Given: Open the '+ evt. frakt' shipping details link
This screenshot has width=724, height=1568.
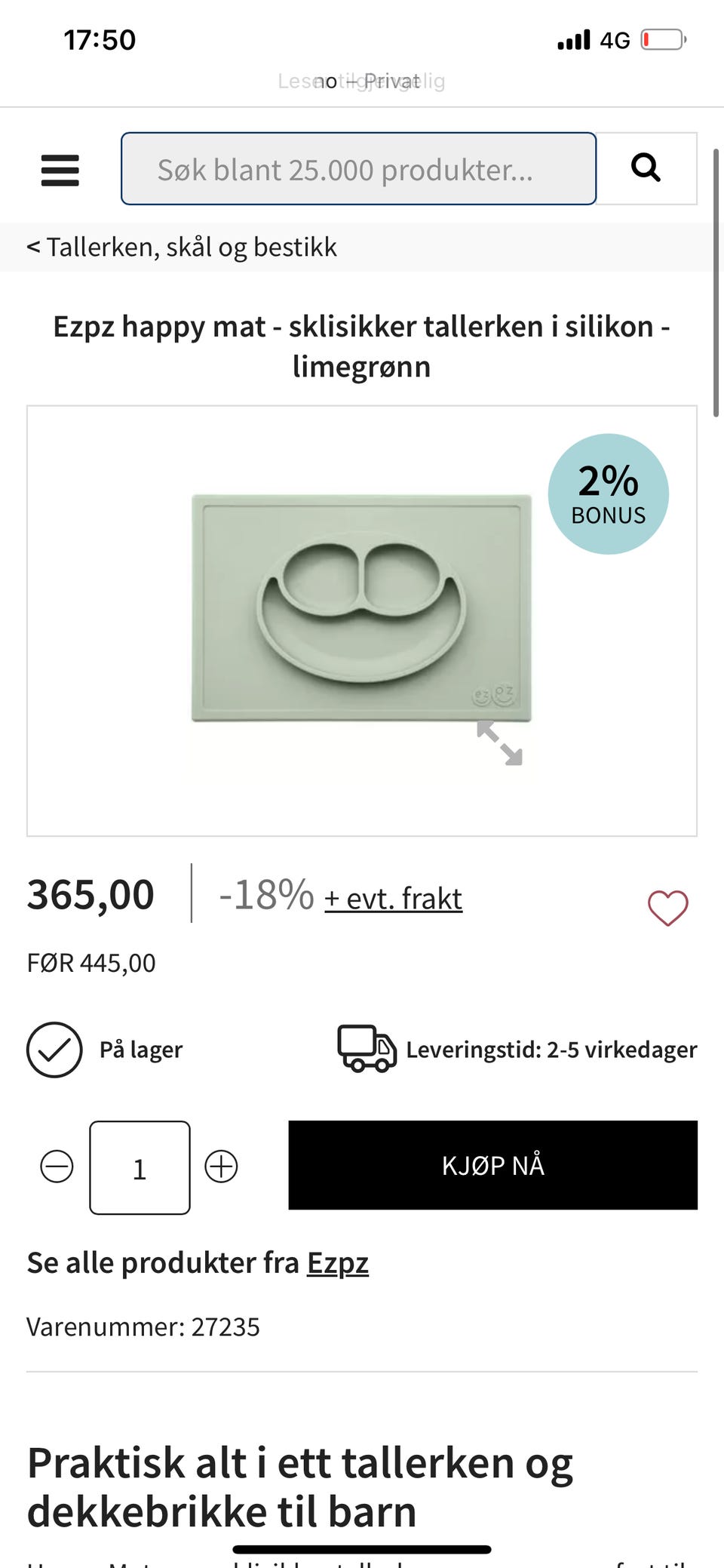Looking at the screenshot, I should [392, 899].
